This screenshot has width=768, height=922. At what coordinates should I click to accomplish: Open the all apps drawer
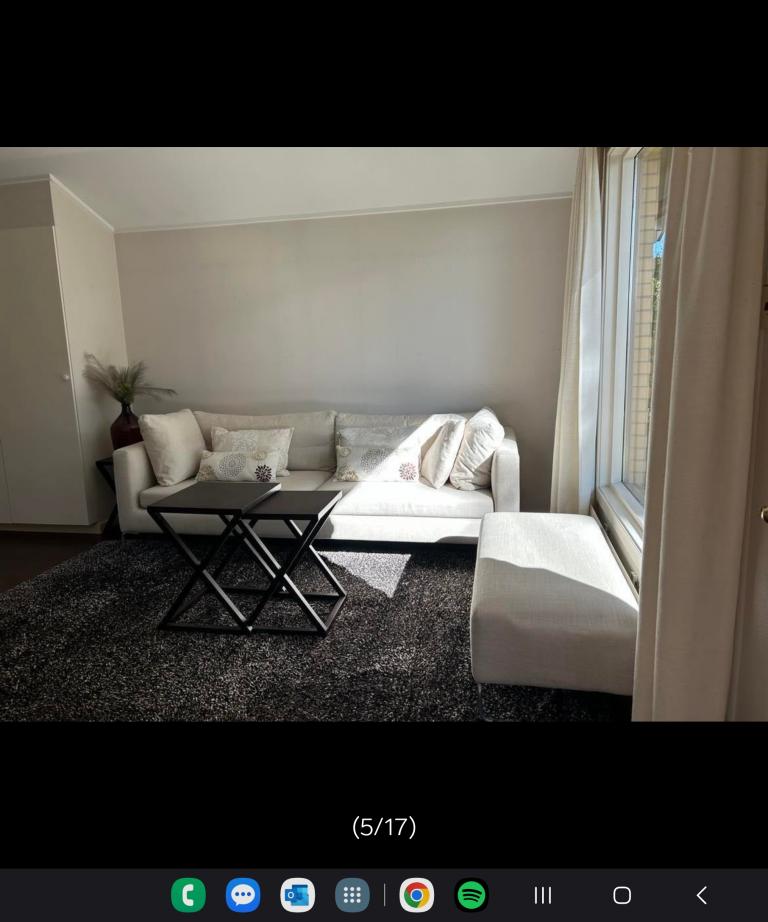[351, 895]
